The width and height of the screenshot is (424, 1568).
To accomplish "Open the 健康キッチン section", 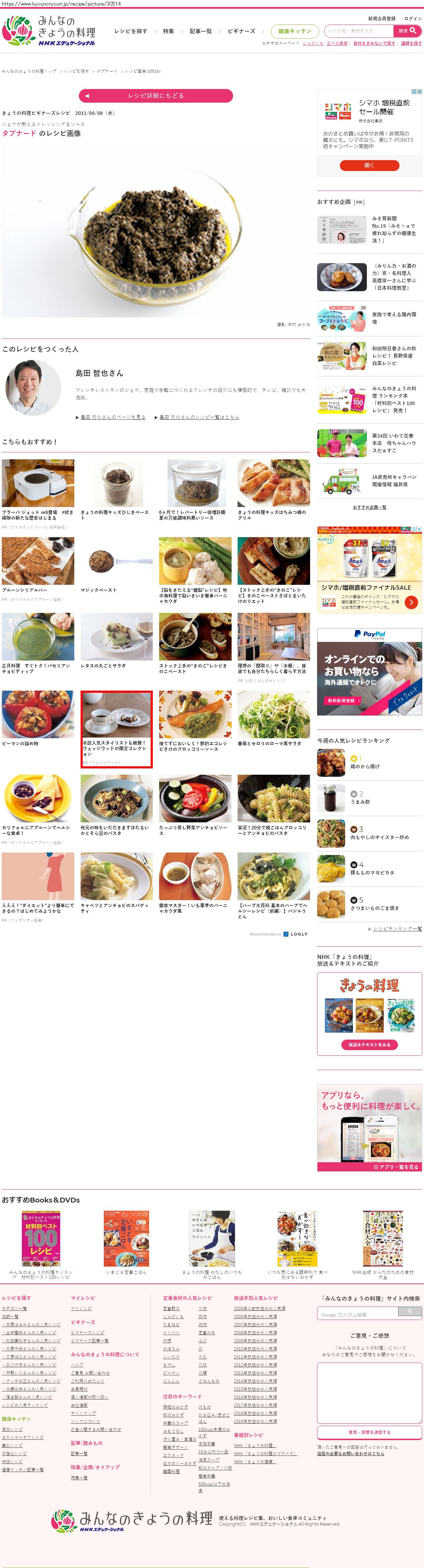I will pos(294,31).
